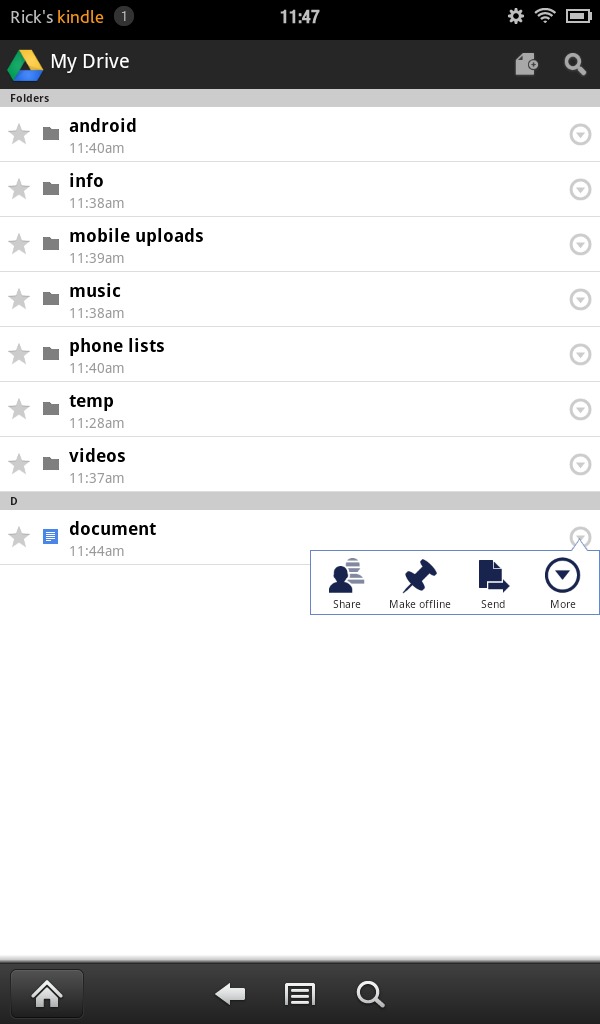Viewport: 600px width, 1024px height.
Task: Open the settings gear in the status bar
Action: click(x=516, y=16)
